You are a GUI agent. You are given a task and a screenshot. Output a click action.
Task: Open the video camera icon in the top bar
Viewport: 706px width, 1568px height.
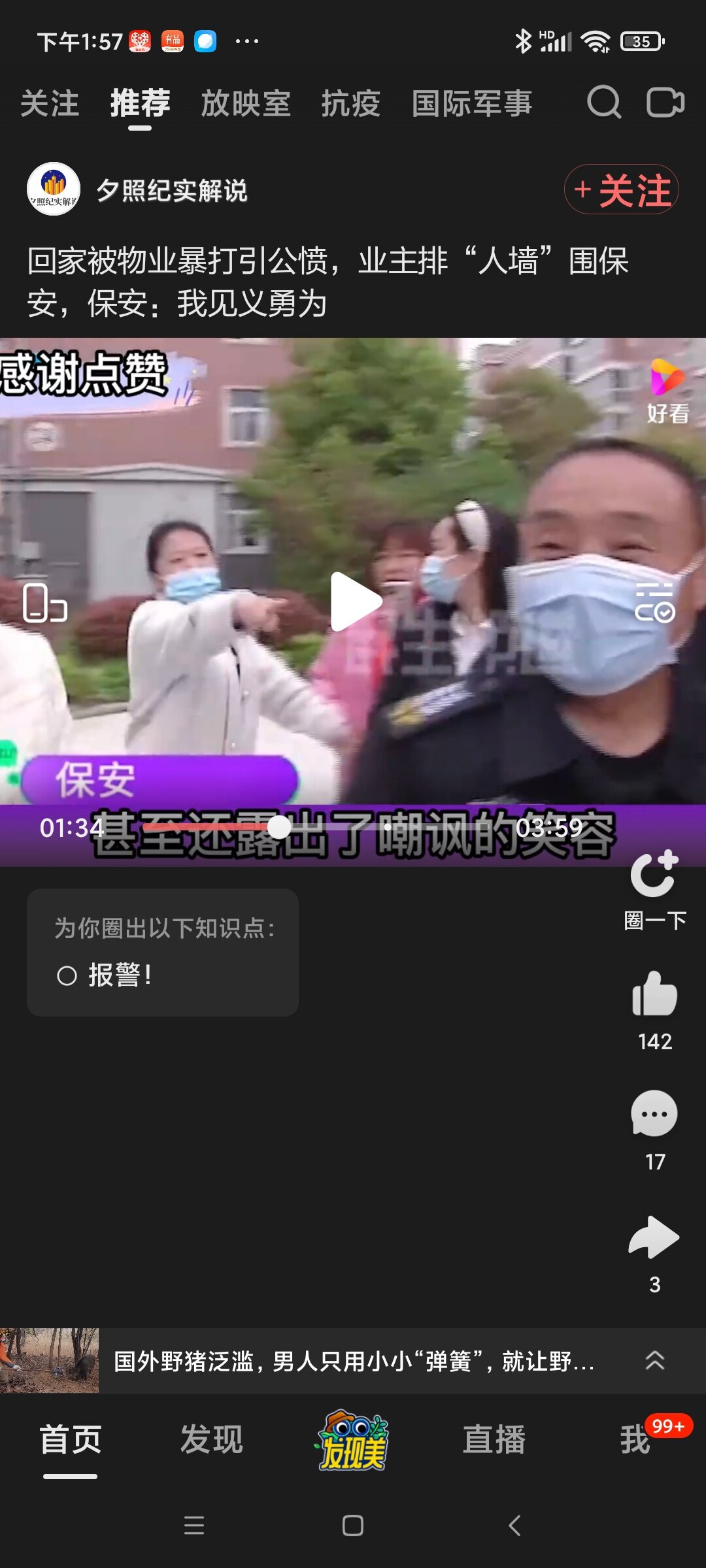coord(665,103)
